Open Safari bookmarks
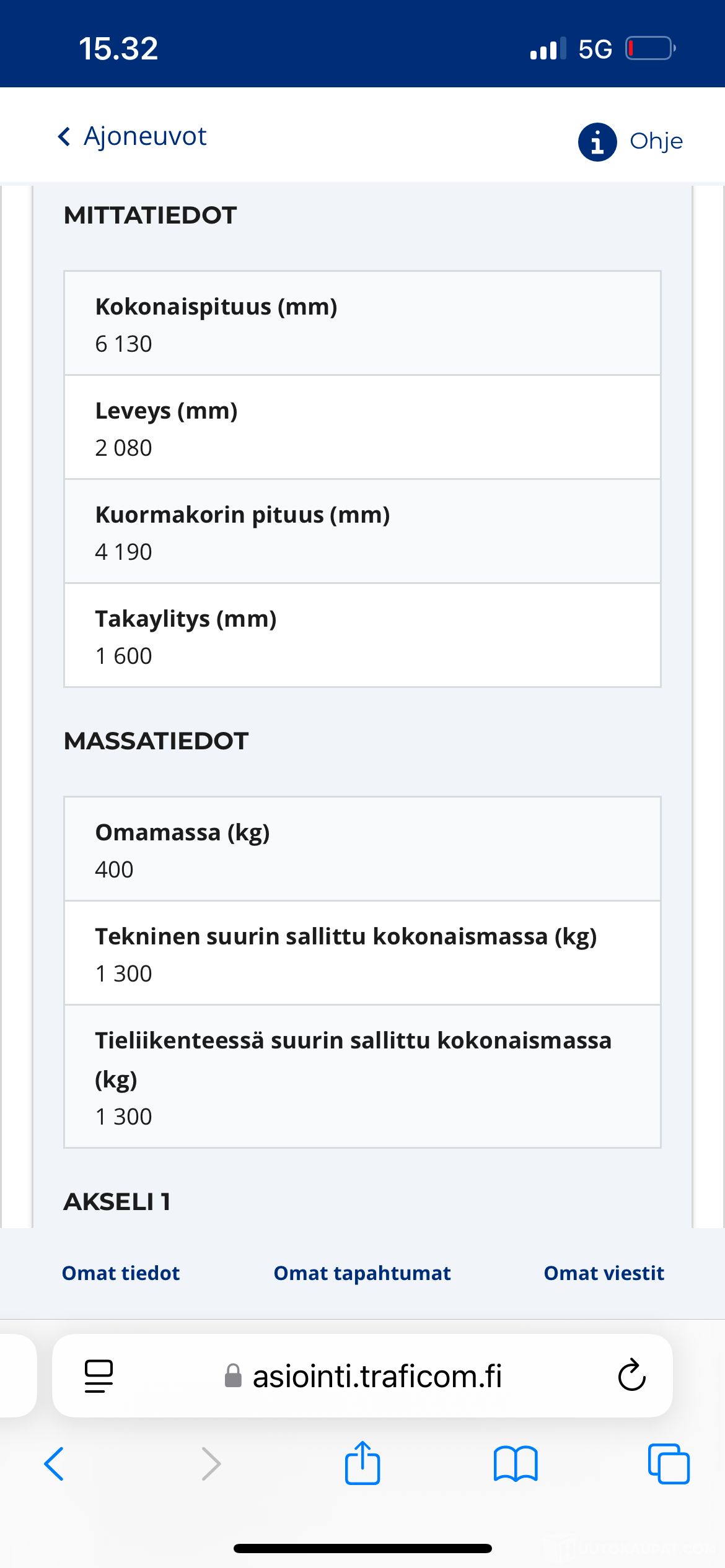 coord(516,1464)
